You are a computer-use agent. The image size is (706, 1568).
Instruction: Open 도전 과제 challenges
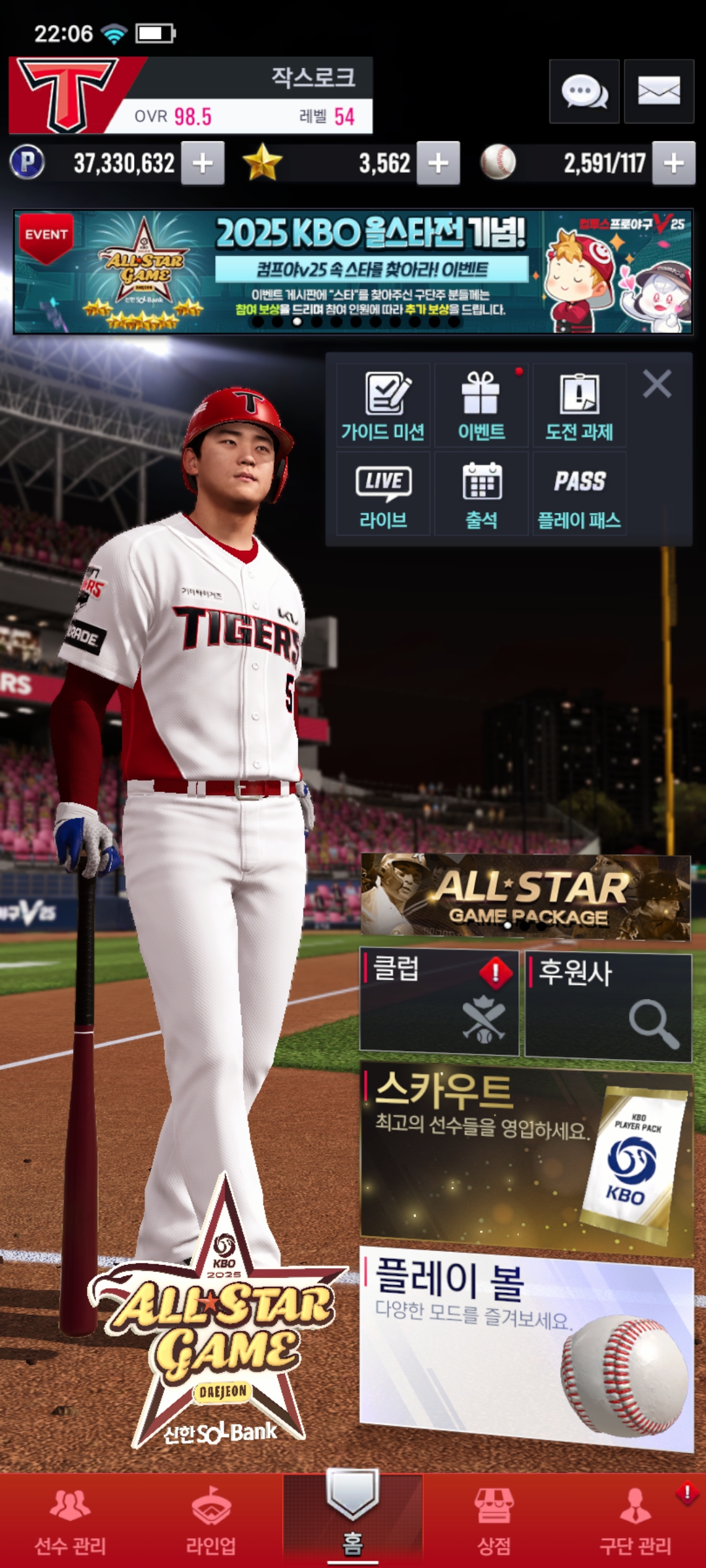pyautogui.click(x=579, y=406)
